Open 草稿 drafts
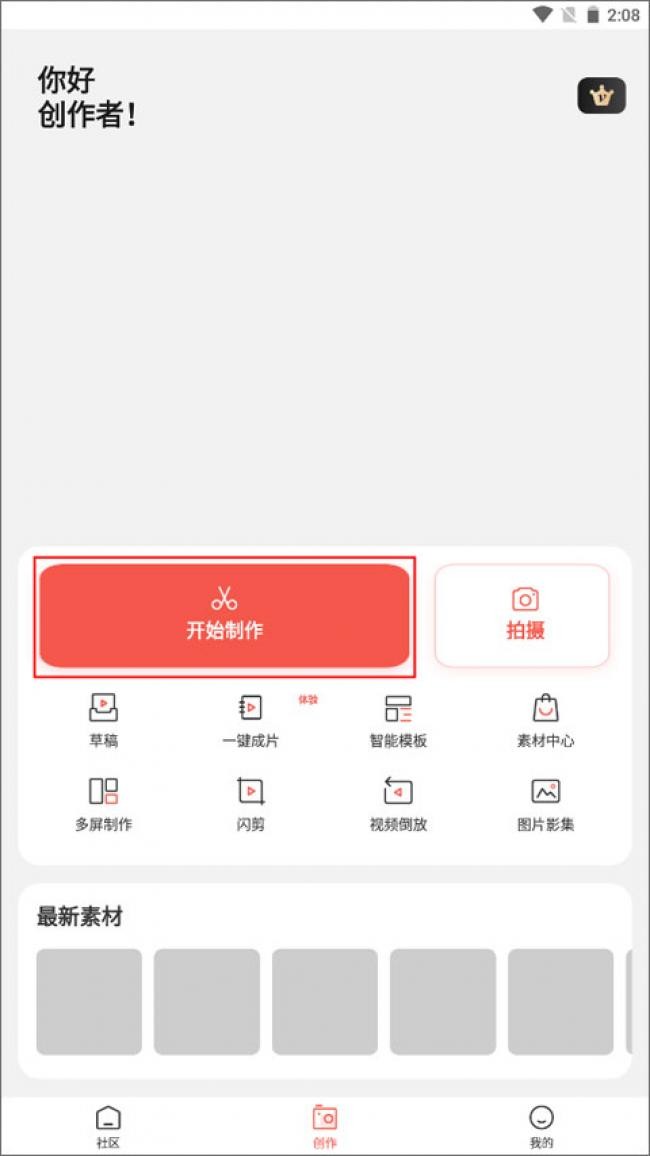Screen dimensions: 650x1156 click(103, 720)
